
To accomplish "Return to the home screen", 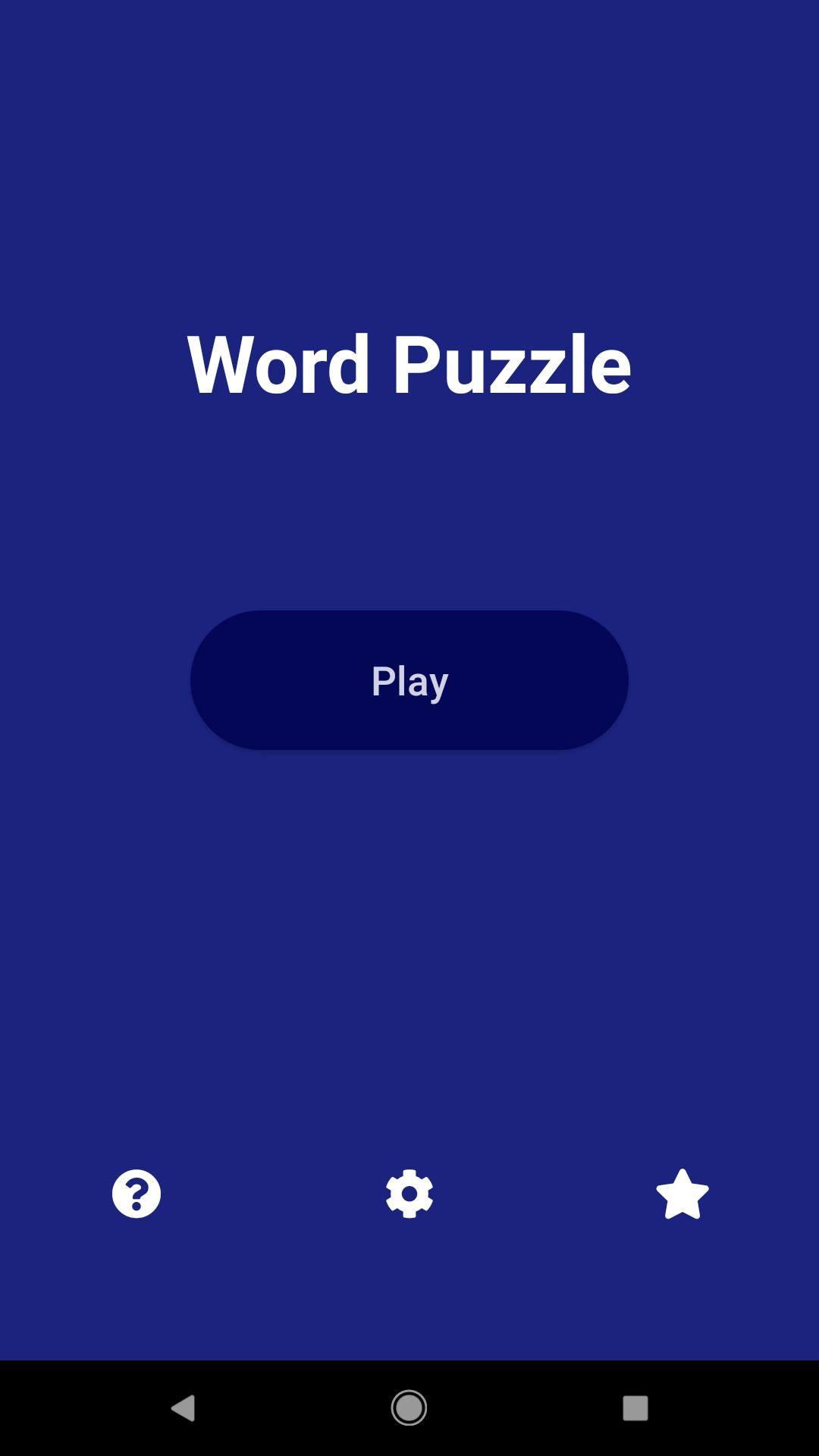I will pos(409,1408).
